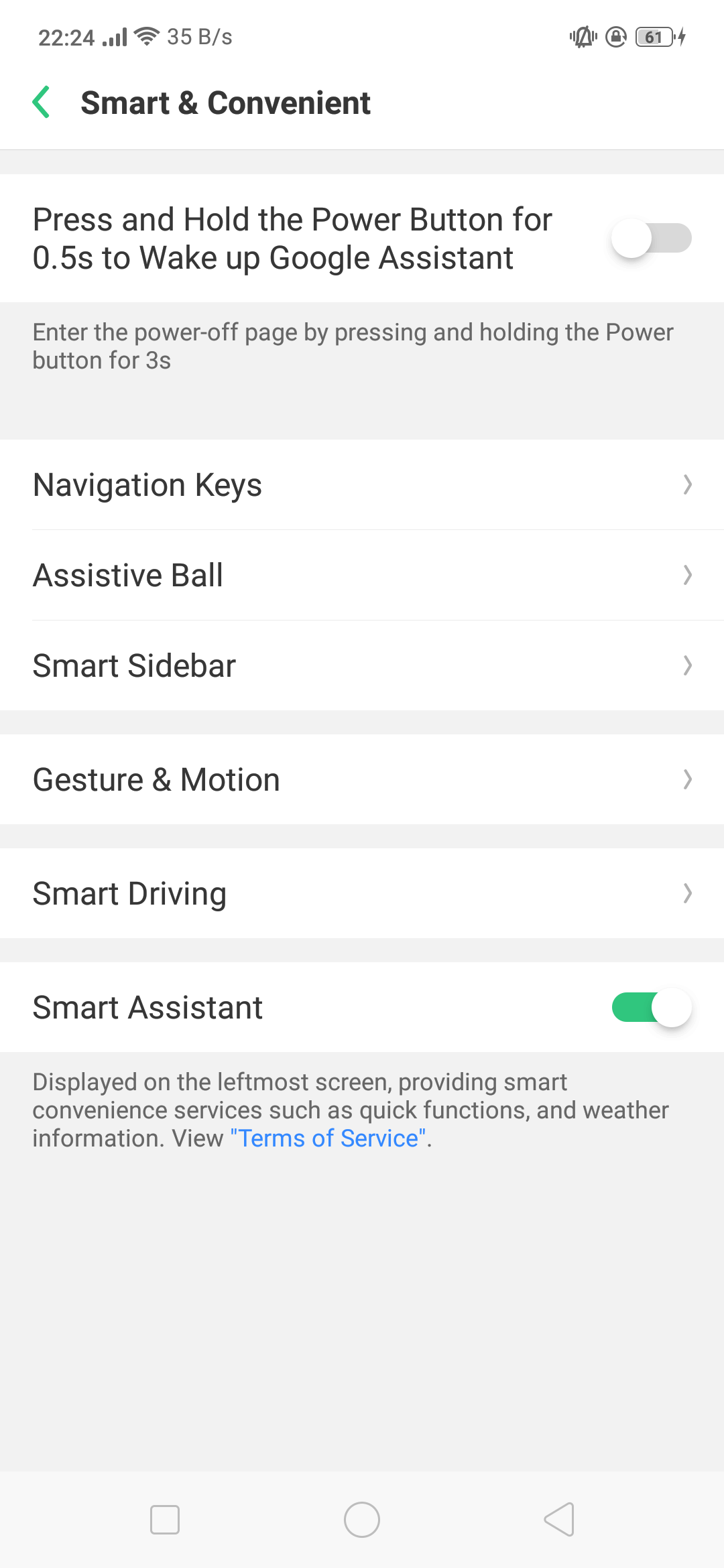724x1568 pixels.
Task: Open Smart Driving settings
Action: [362, 894]
